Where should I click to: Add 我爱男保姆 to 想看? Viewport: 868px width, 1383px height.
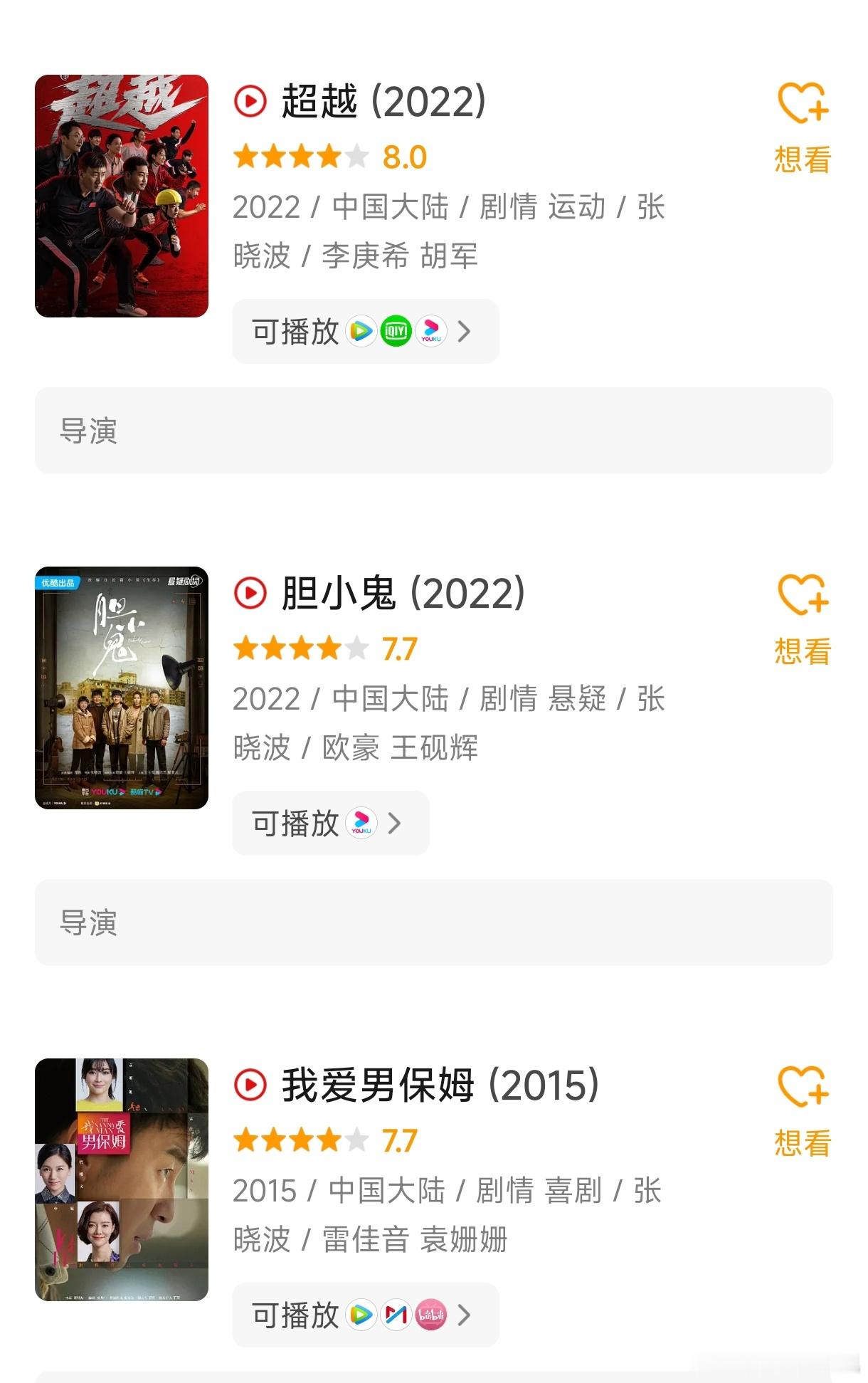[803, 1112]
